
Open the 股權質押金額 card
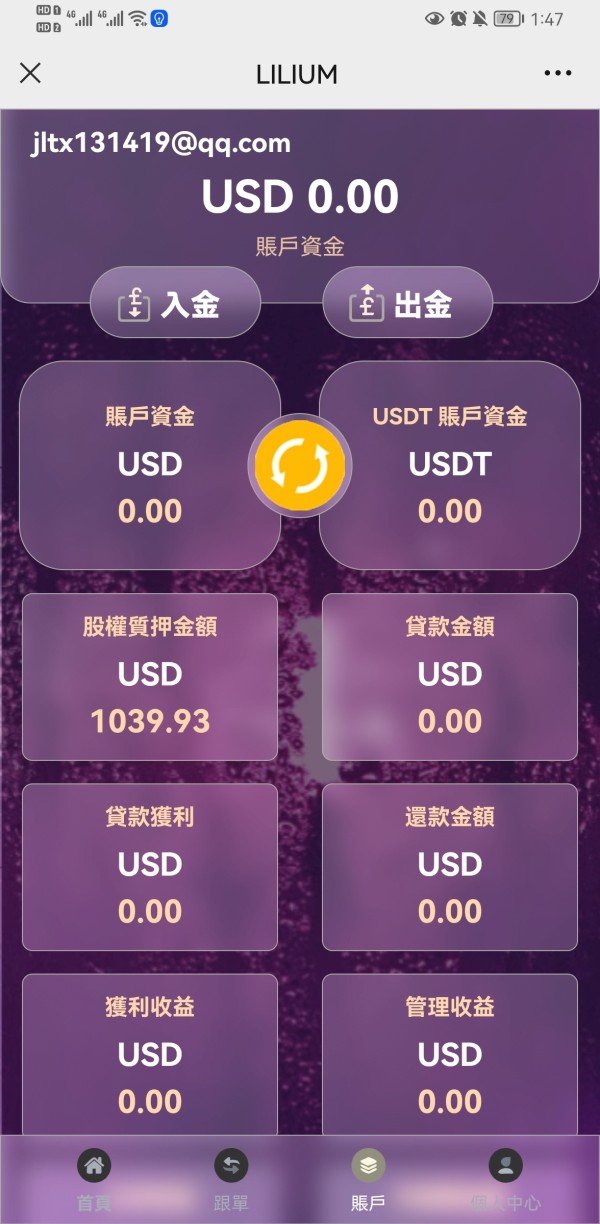click(x=150, y=677)
